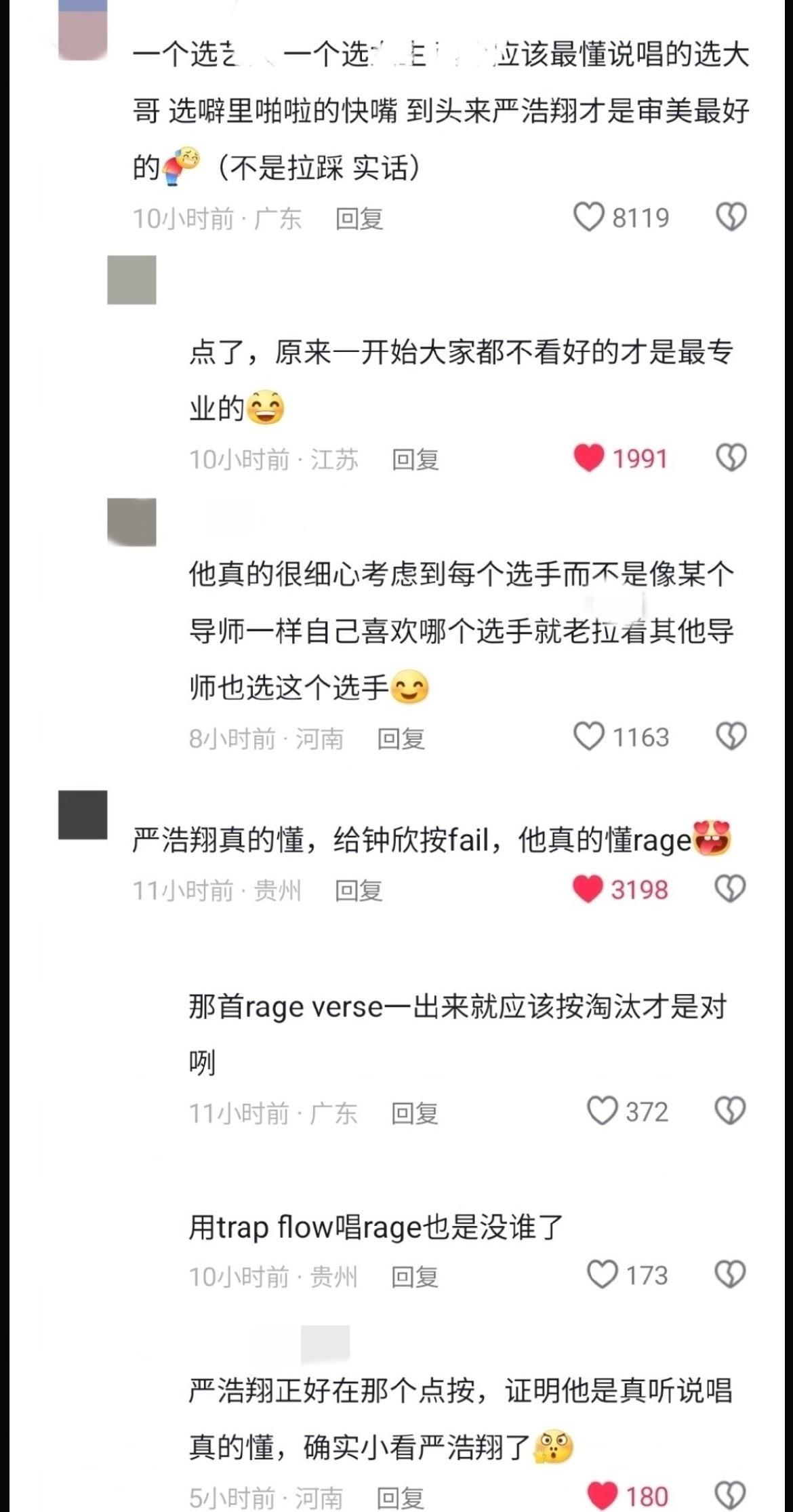Reply to the trap flow唱rage comment

[415, 1276]
